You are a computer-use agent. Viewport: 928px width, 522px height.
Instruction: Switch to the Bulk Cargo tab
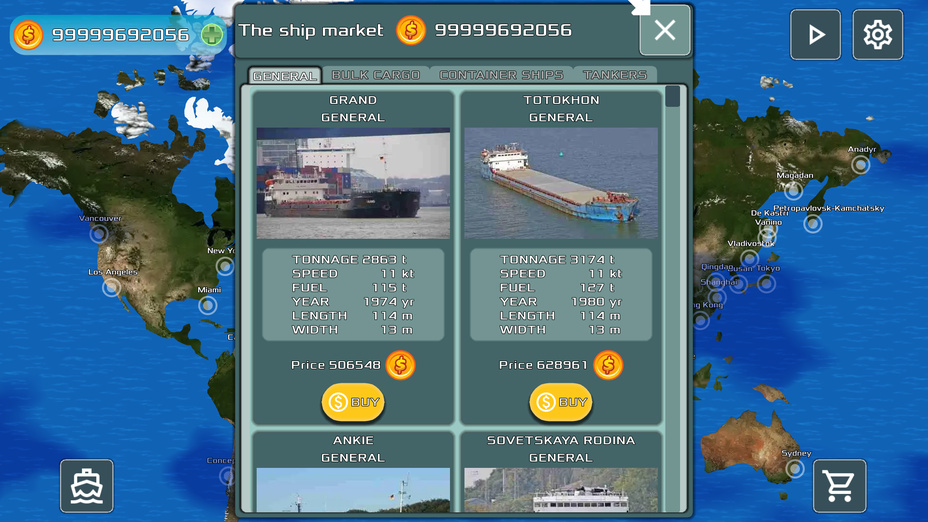click(375, 75)
